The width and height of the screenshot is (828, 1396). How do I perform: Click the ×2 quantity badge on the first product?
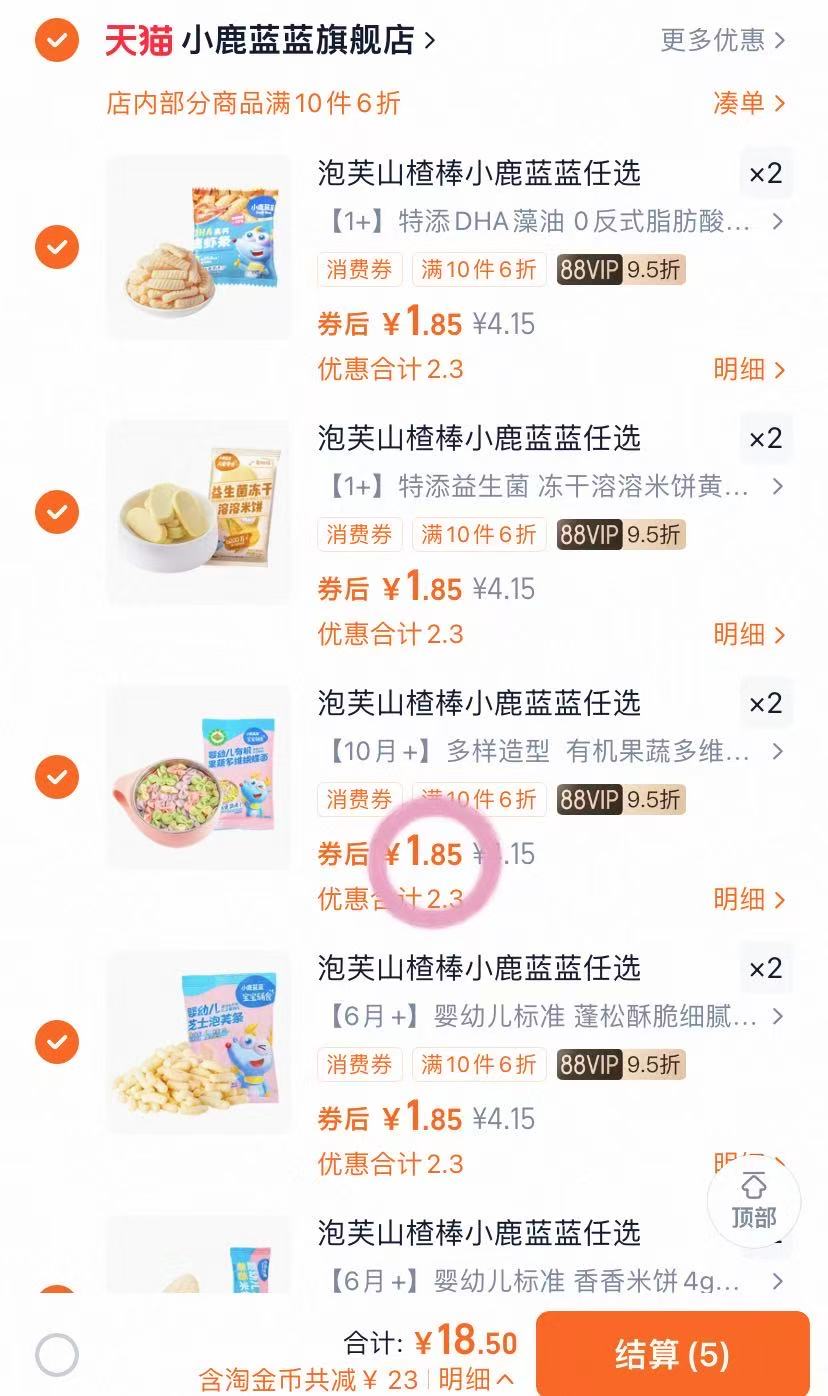click(766, 173)
